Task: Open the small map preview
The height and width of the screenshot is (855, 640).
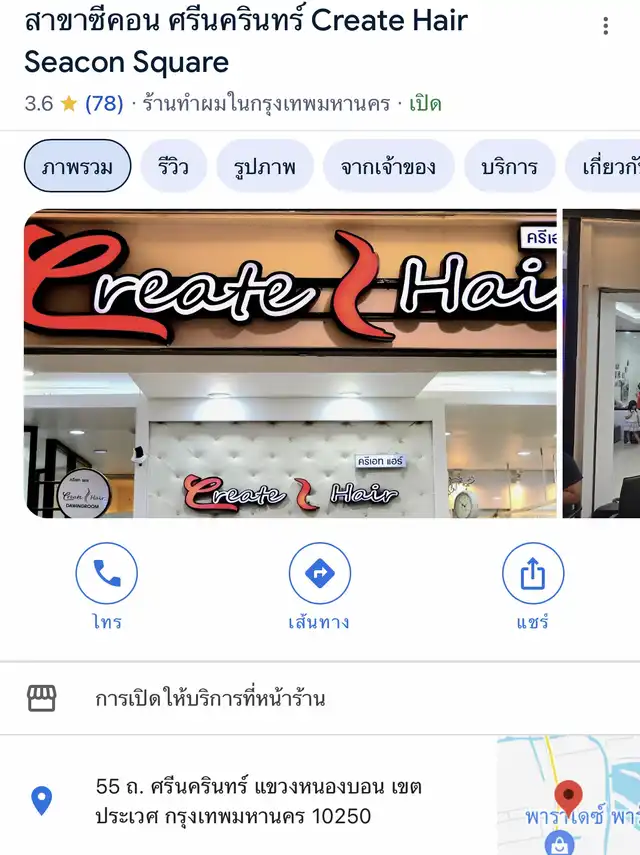Action: tap(569, 795)
